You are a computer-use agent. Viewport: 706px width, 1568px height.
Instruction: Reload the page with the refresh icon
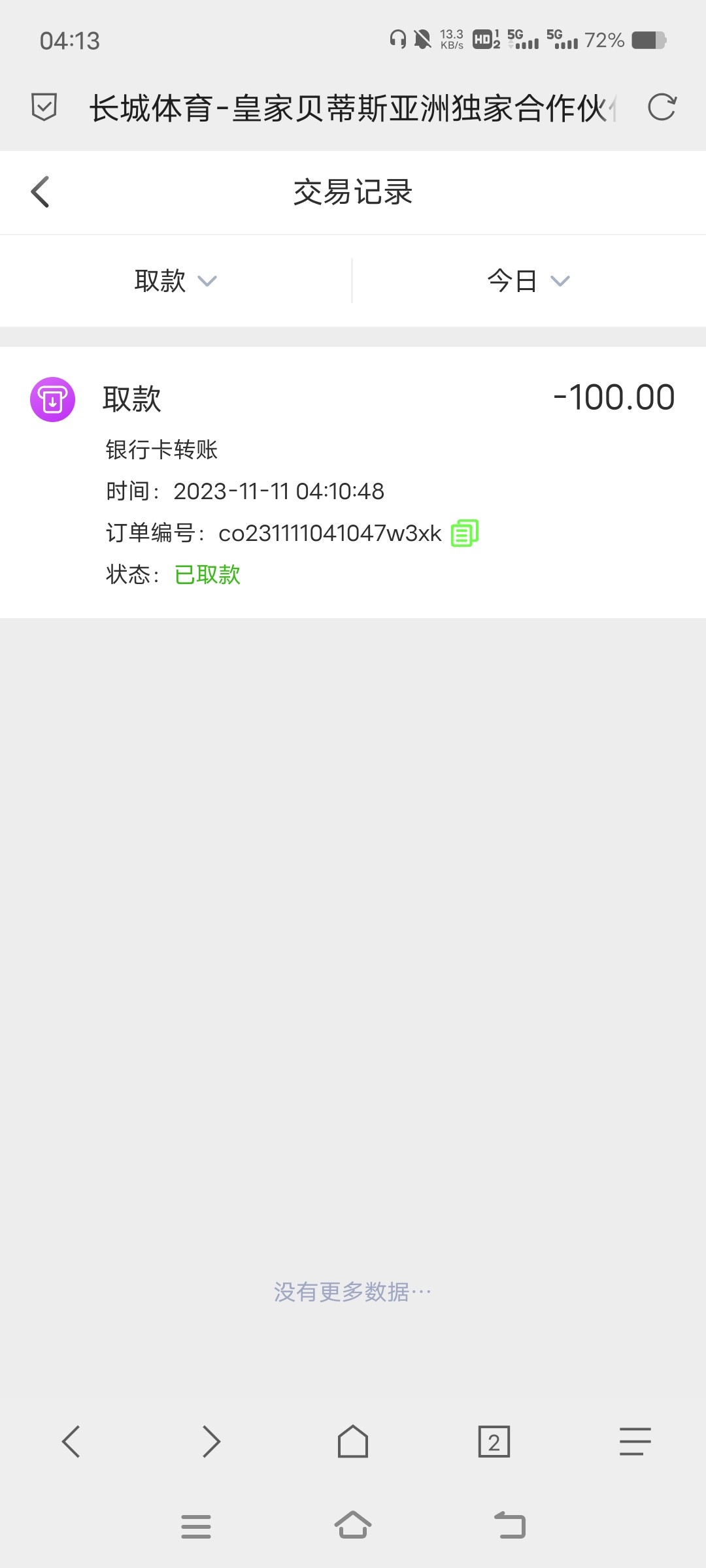click(662, 107)
